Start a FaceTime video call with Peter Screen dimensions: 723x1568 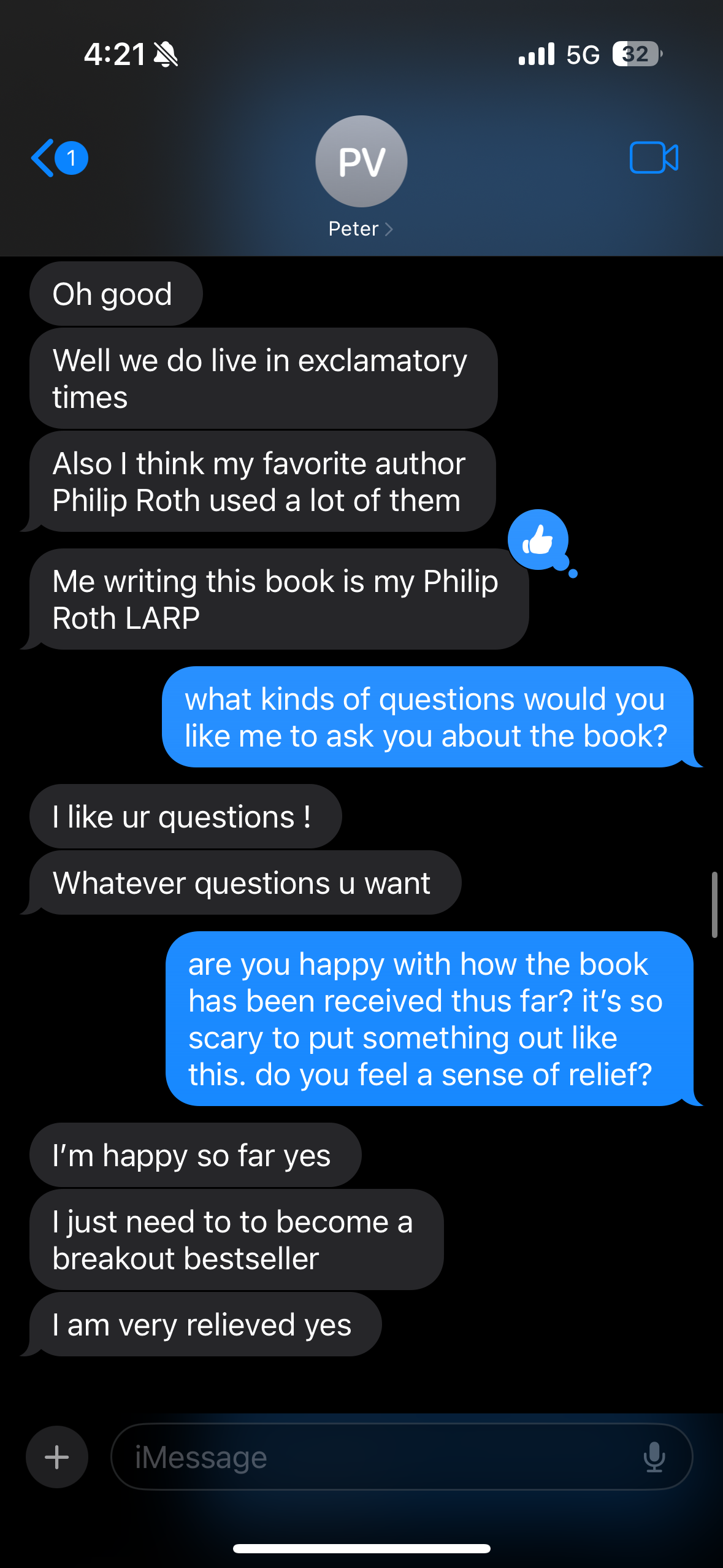(653, 158)
